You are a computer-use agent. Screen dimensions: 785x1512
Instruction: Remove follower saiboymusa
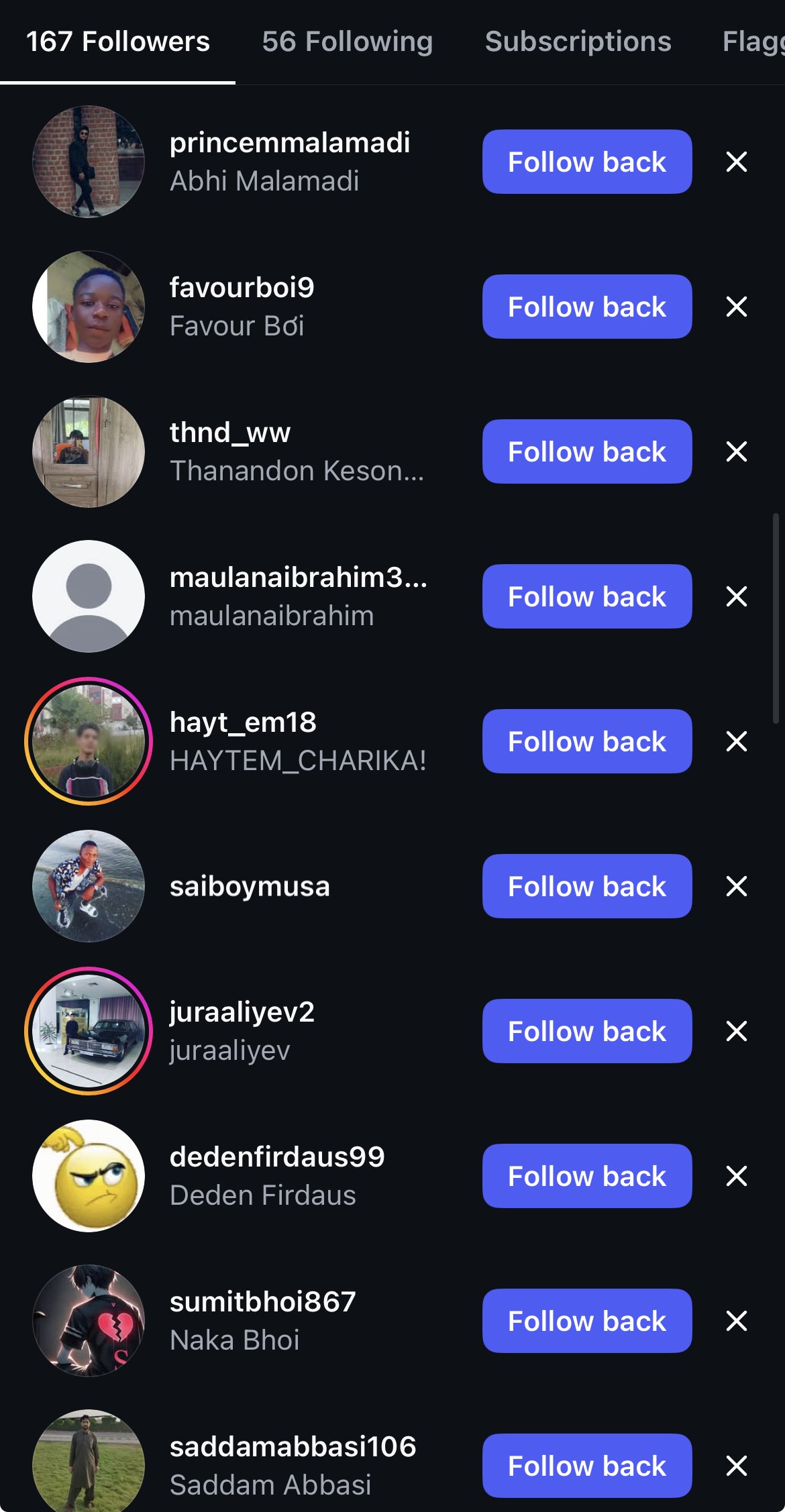point(736,886)
